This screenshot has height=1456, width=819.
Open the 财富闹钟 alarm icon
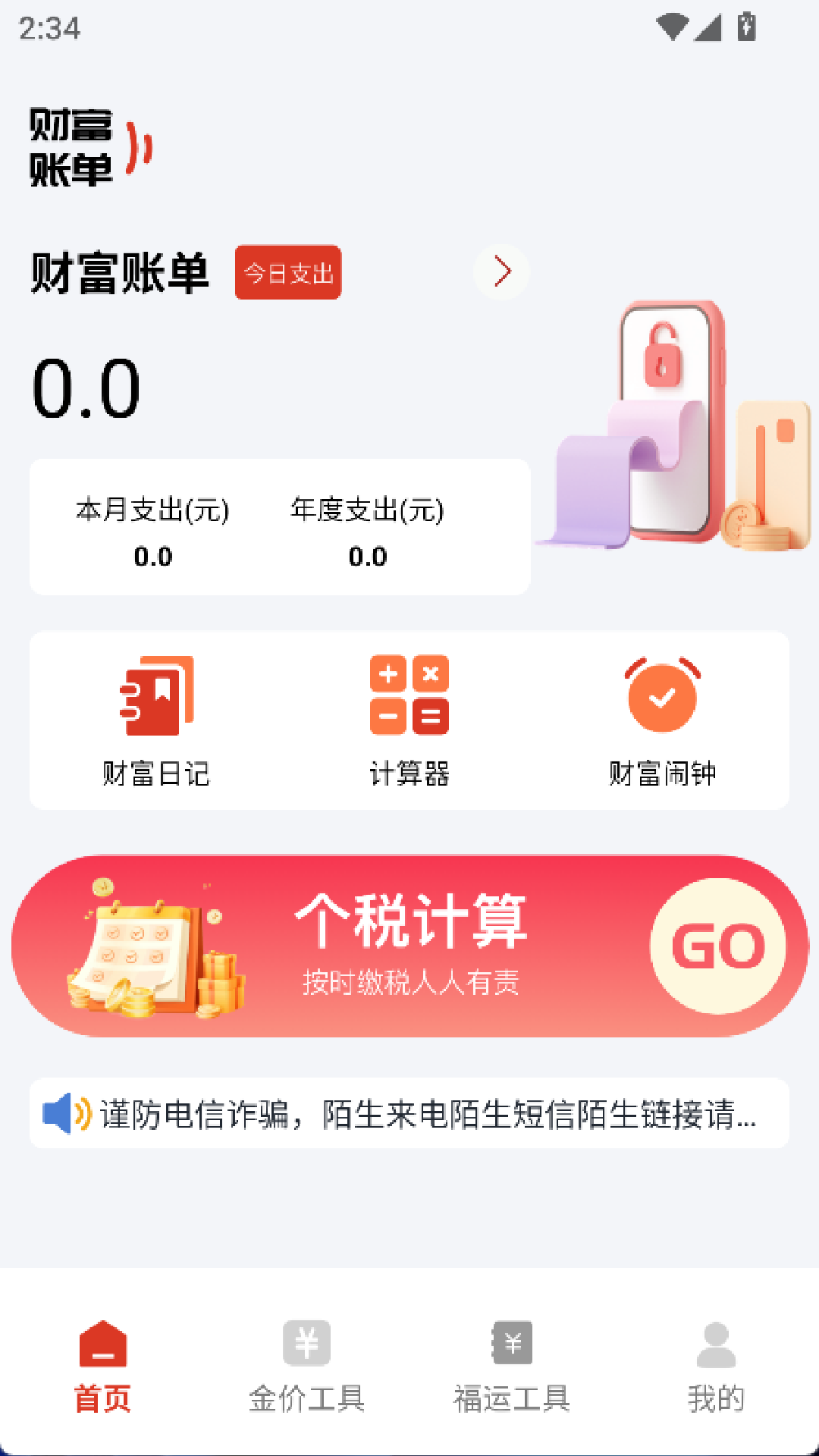pos(662,696)
